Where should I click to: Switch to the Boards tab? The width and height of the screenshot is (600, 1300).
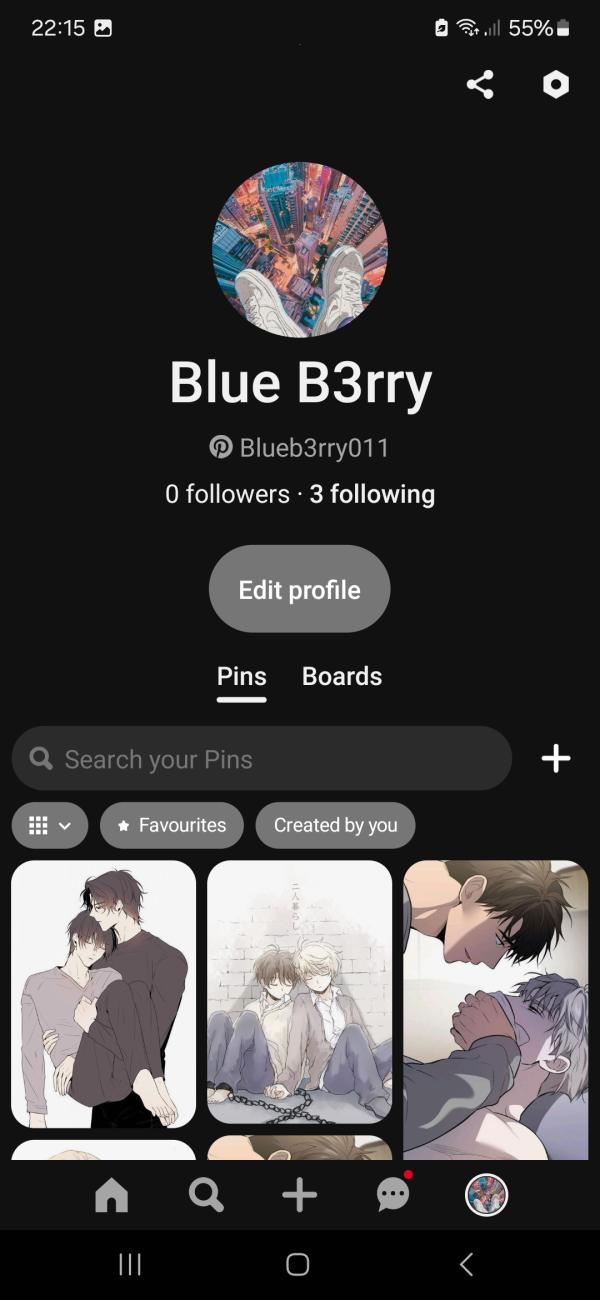(342, 676)
